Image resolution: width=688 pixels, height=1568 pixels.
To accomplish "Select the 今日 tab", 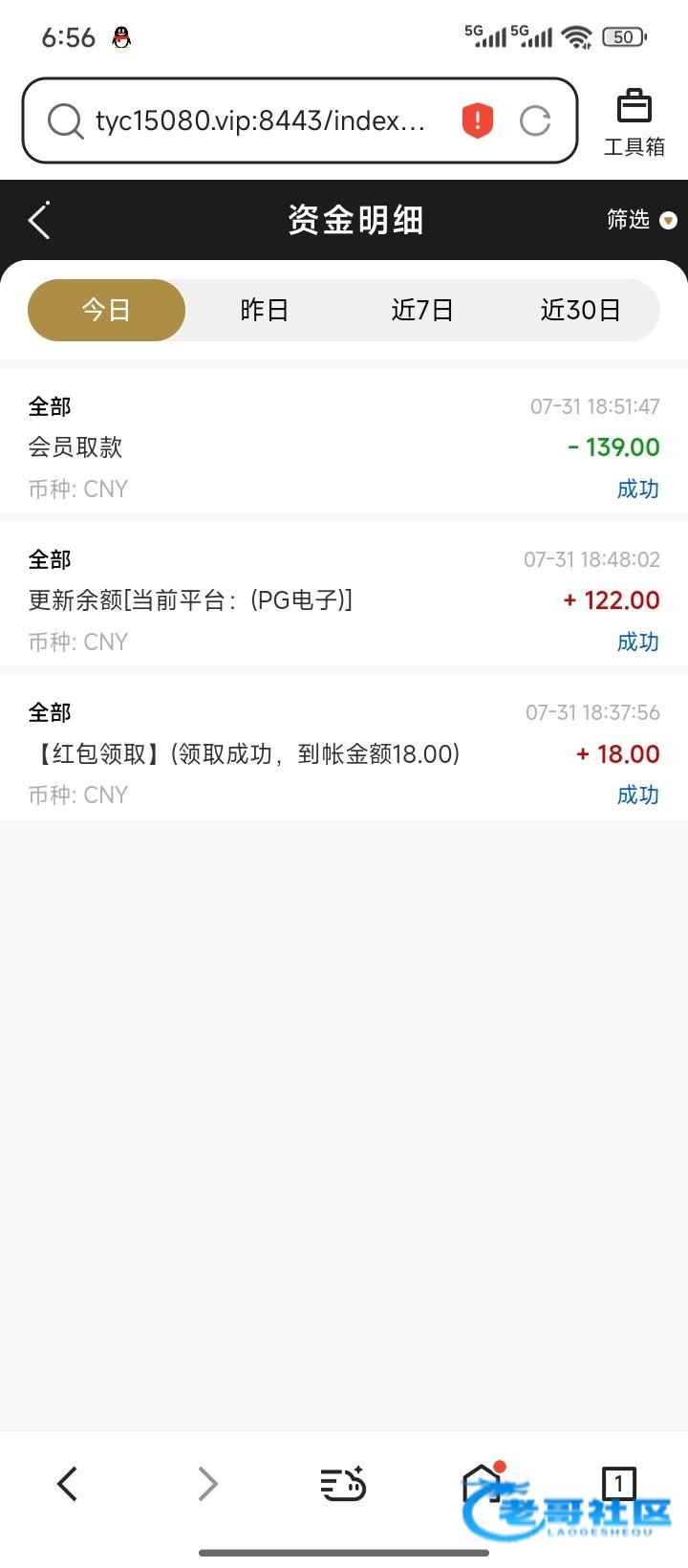I will pyautogui.click(x=106, y=310).
